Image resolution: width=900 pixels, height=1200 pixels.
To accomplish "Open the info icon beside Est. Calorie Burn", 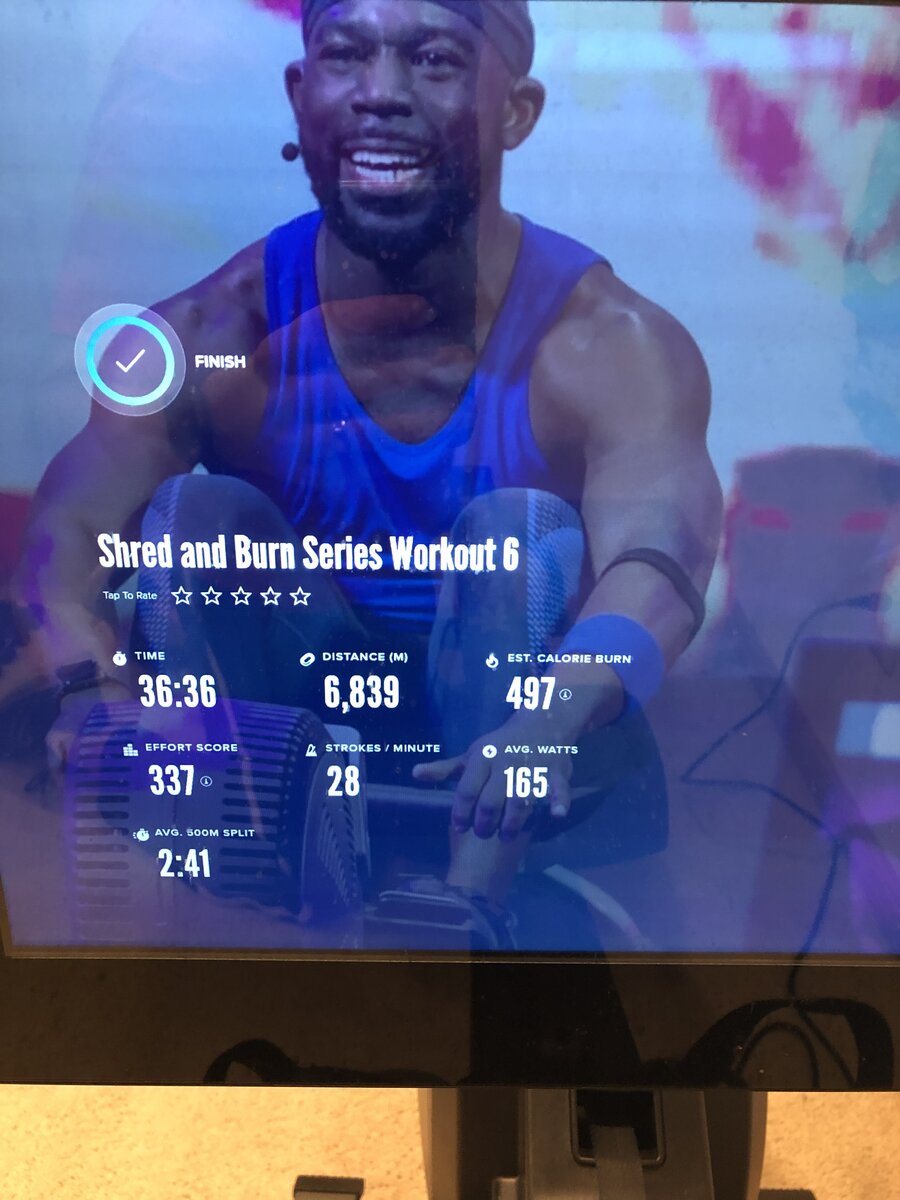I will (x=565, y=694).
